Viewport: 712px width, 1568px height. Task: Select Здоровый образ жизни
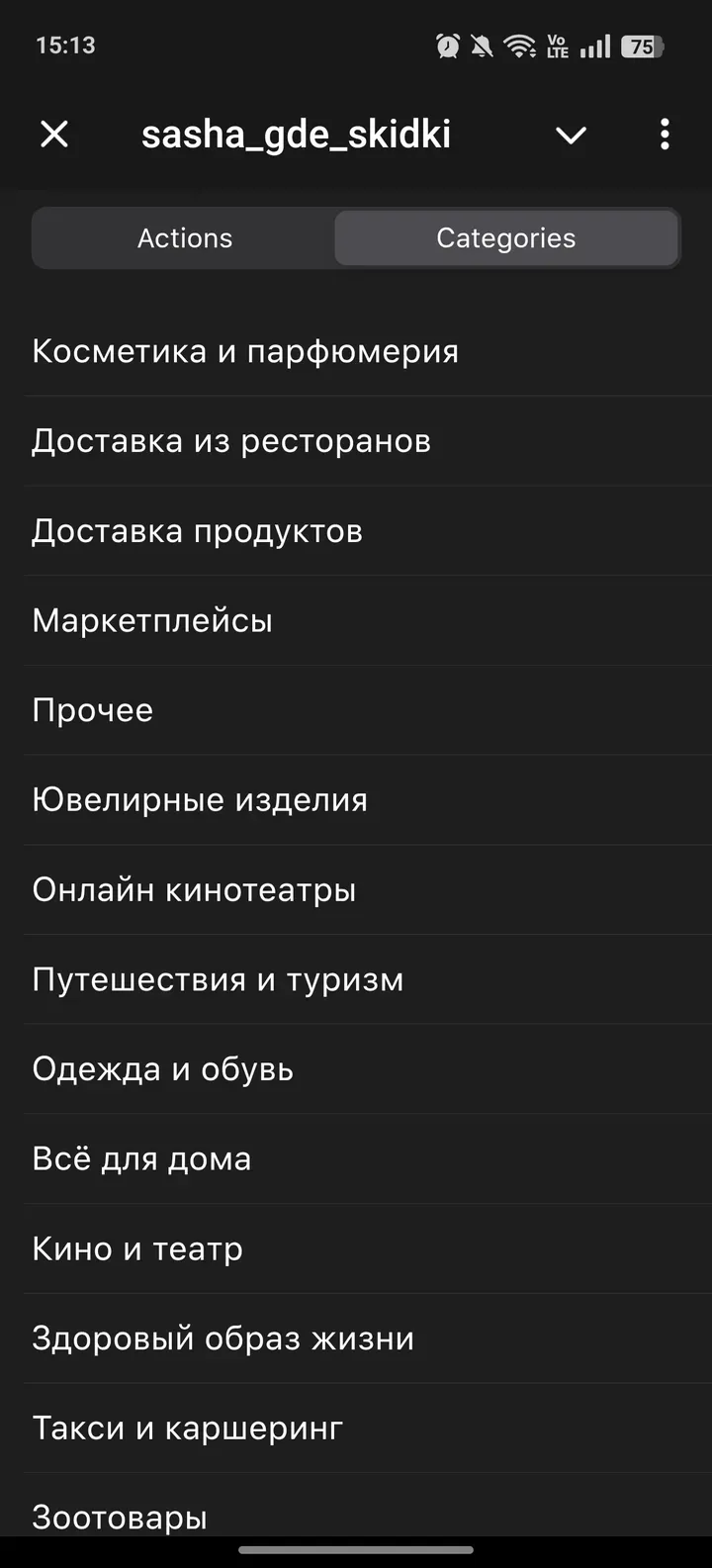pyautogui.click(x=223, y=1337)
